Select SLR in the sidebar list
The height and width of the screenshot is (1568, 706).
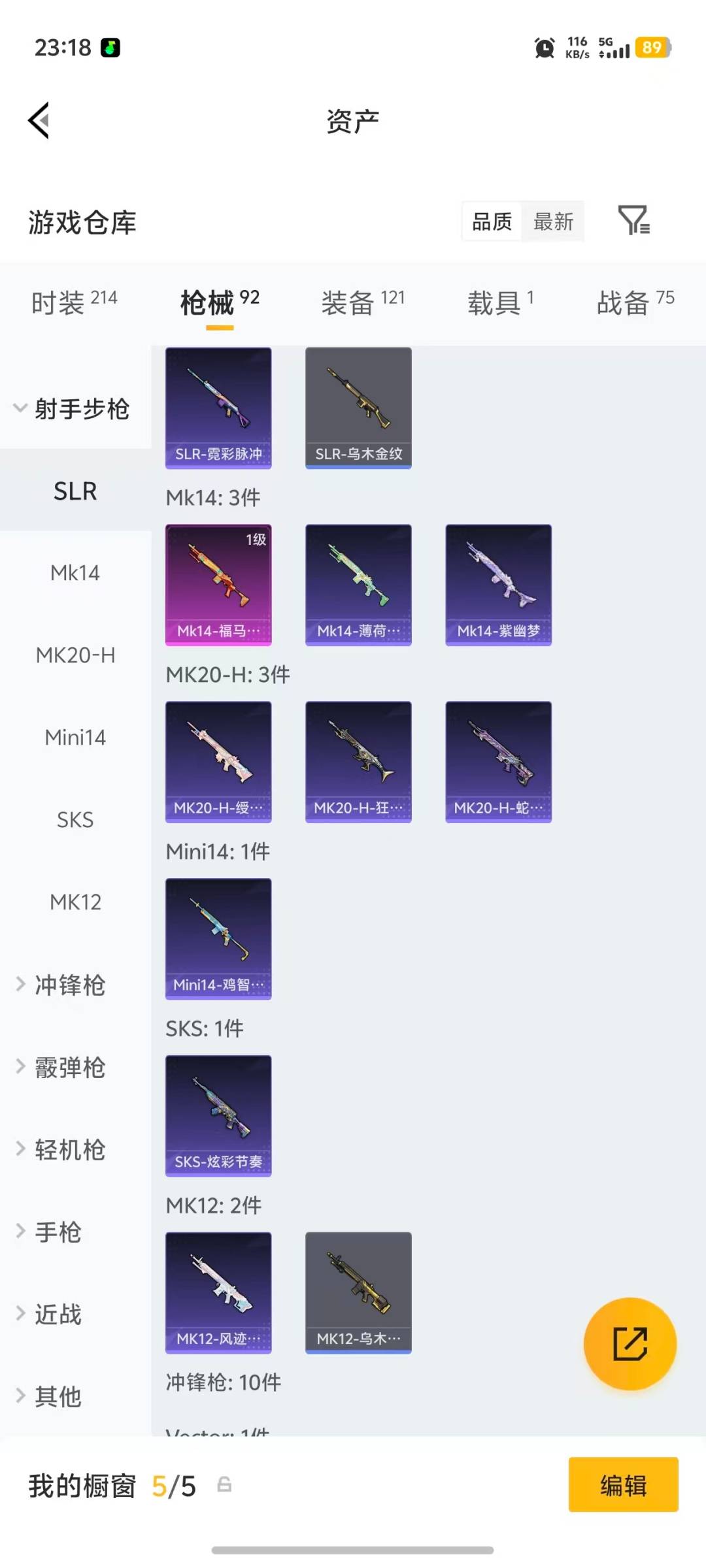click(x=75, y=491)
